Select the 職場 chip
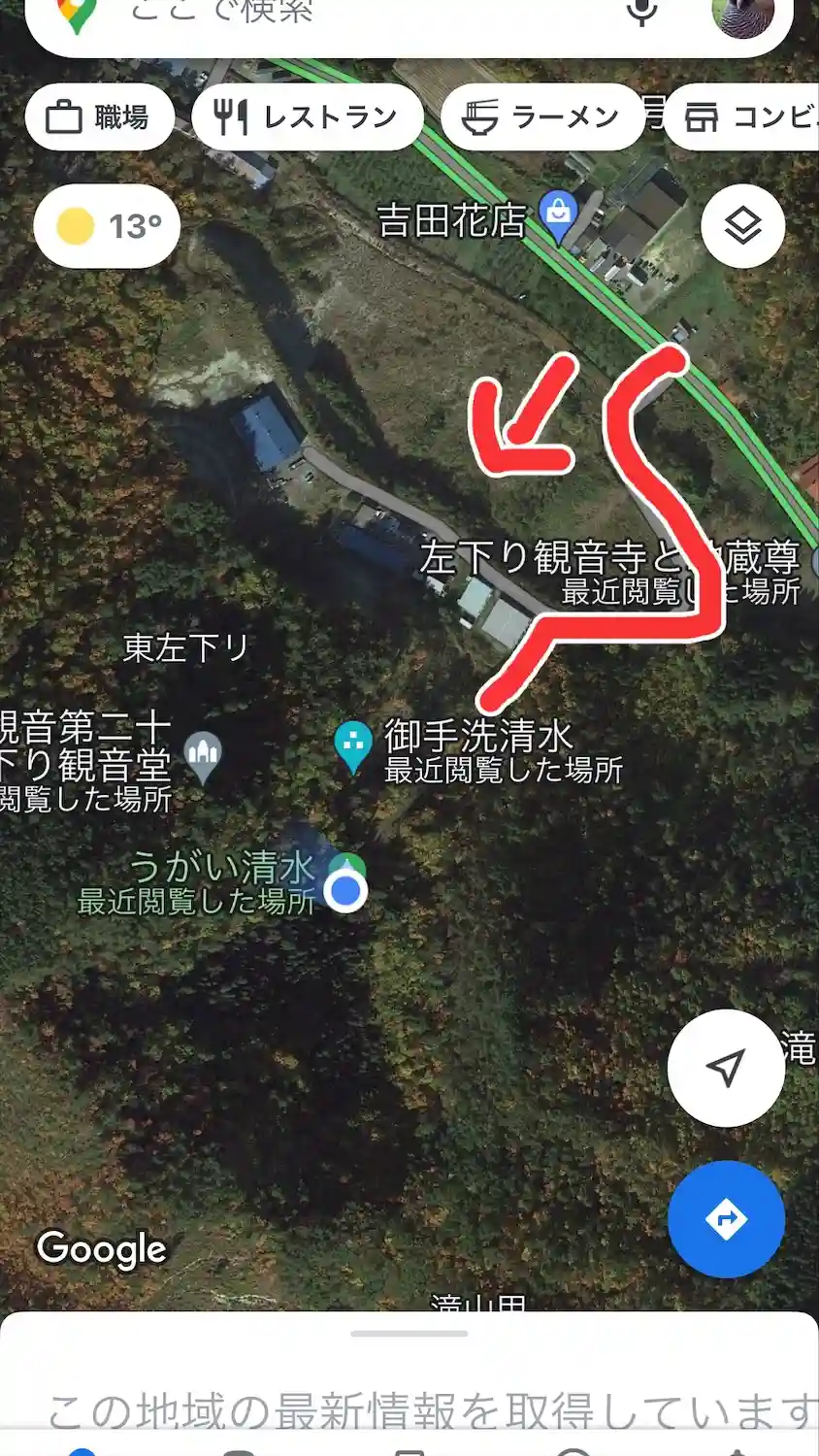Viewport: 819px width, 1456px height. pyautogui.click(x=99, y=117)
